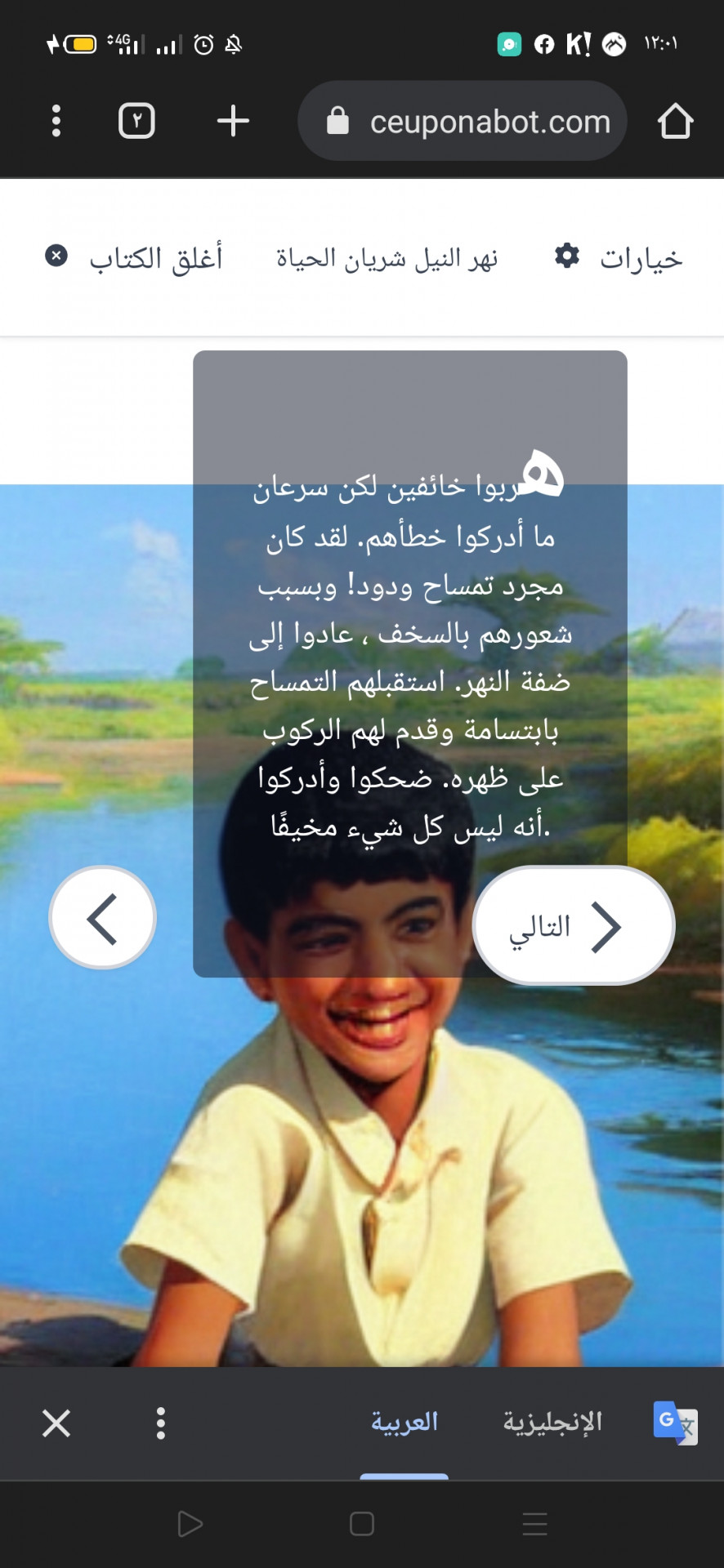The image size is (724, 1568).
Task: Go to the previous story page
Action: pos(103,918)
